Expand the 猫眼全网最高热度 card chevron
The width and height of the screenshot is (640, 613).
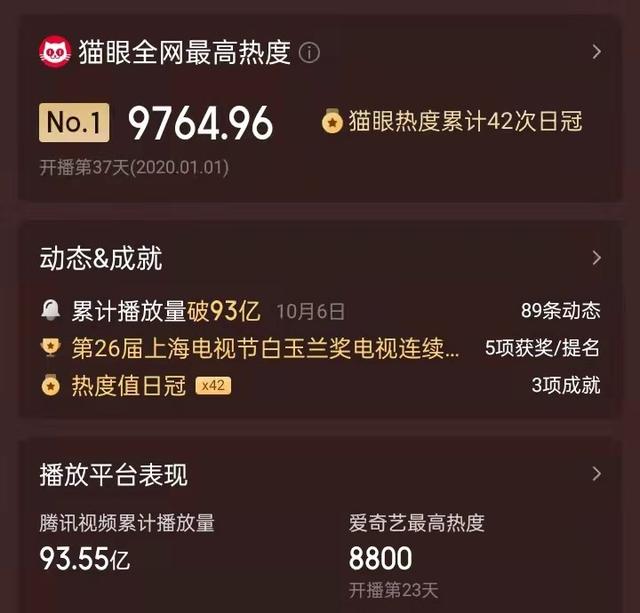click(x=597, y=52)
